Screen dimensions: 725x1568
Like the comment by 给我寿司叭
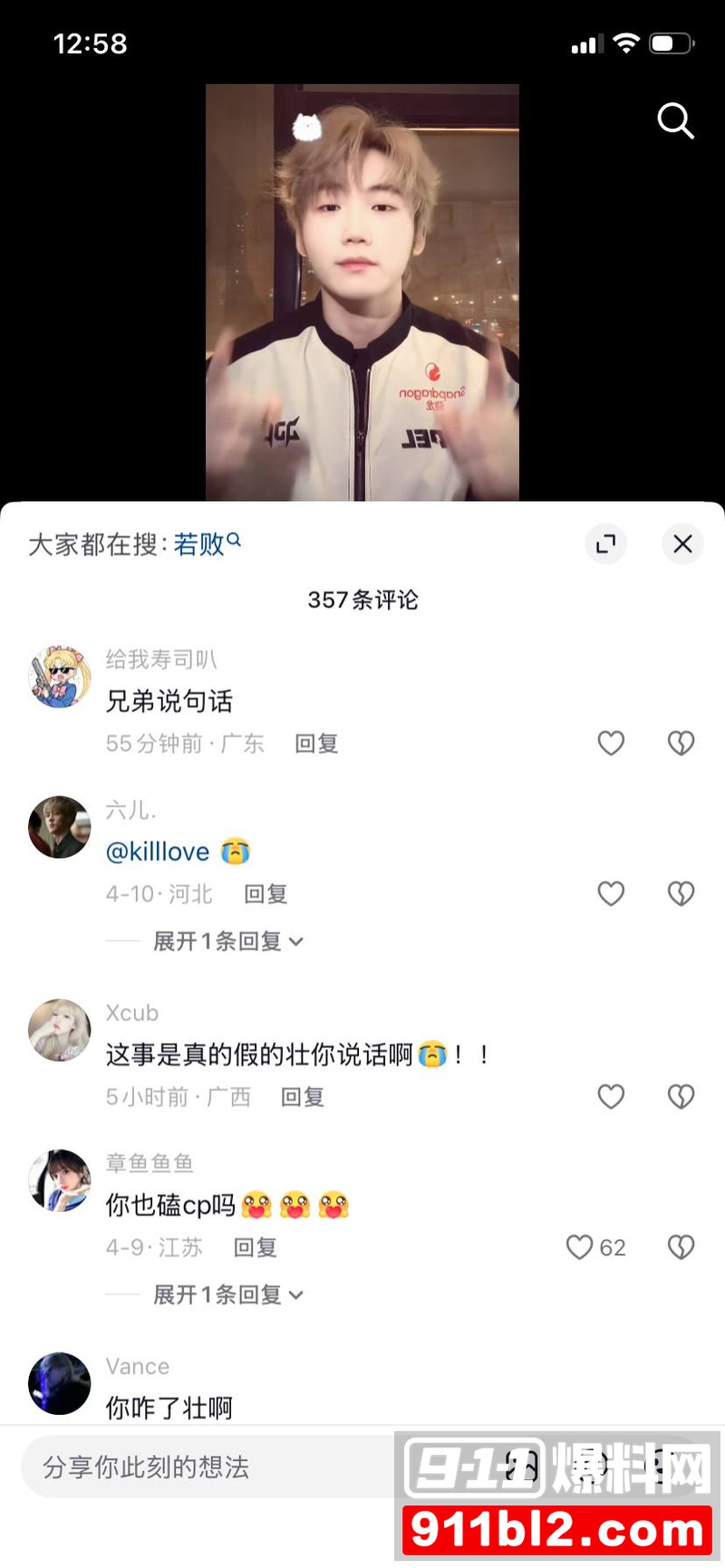611,744
